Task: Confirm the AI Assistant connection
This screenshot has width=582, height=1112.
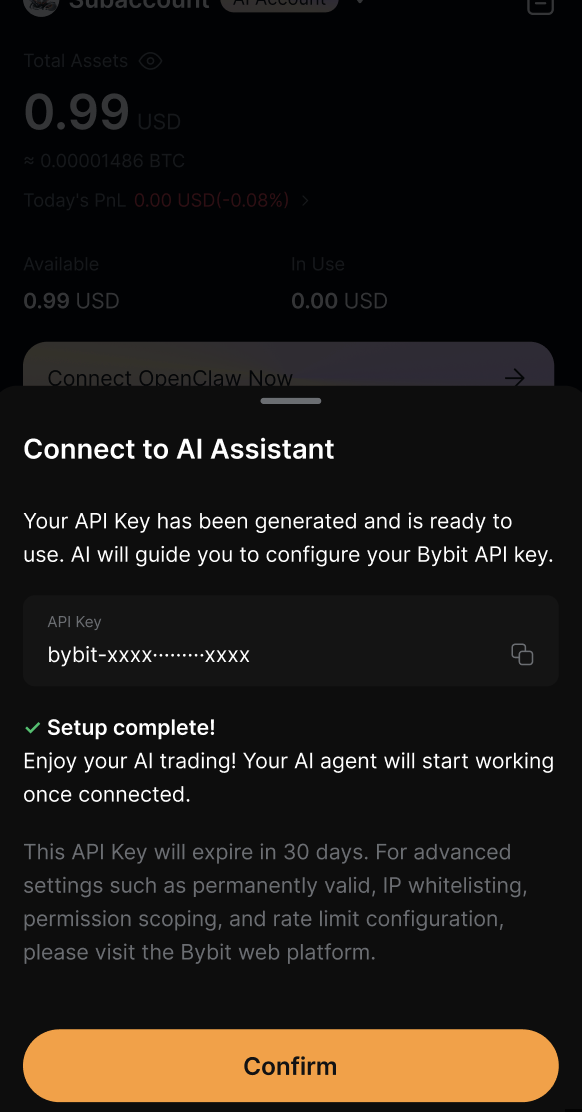Action: click(291, 1066)
